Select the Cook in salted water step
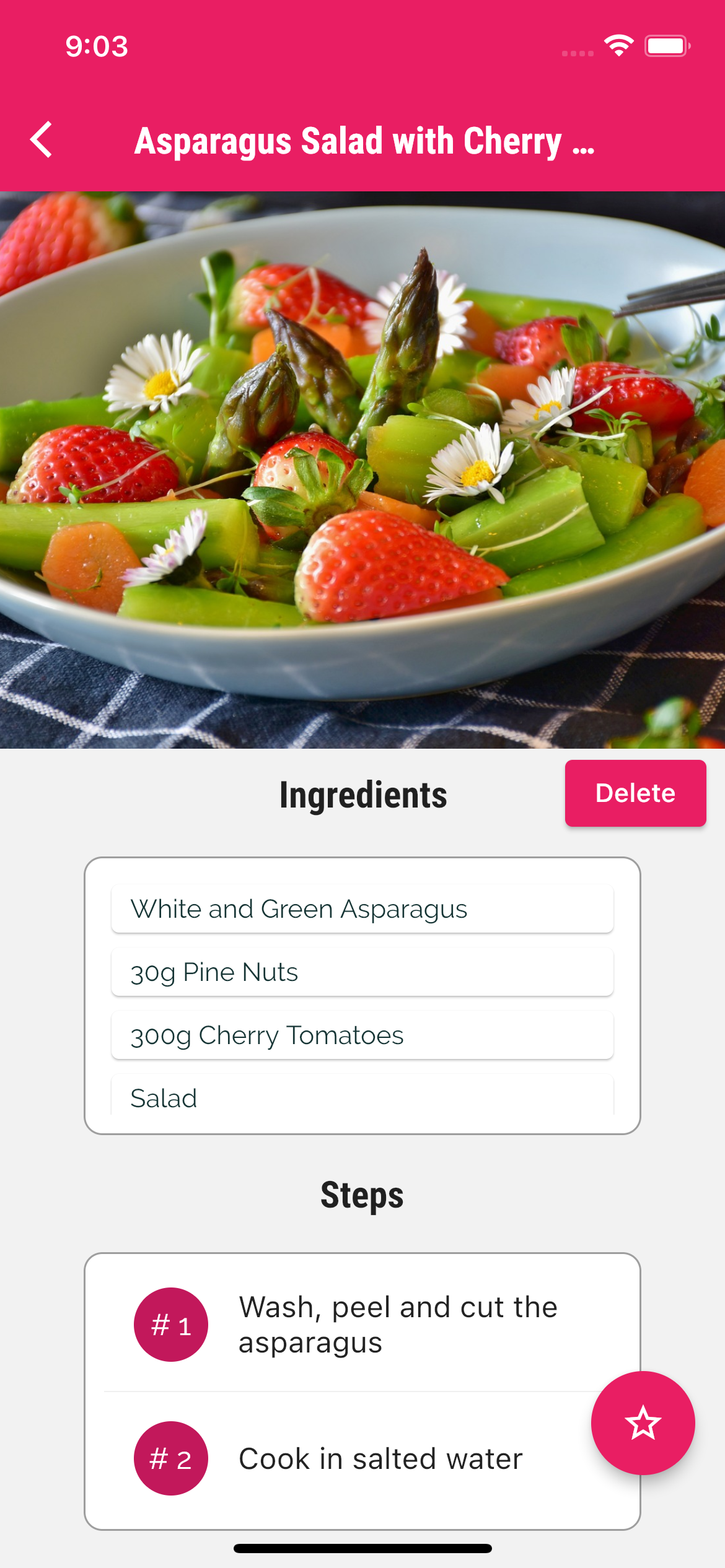 (380, 1459)
